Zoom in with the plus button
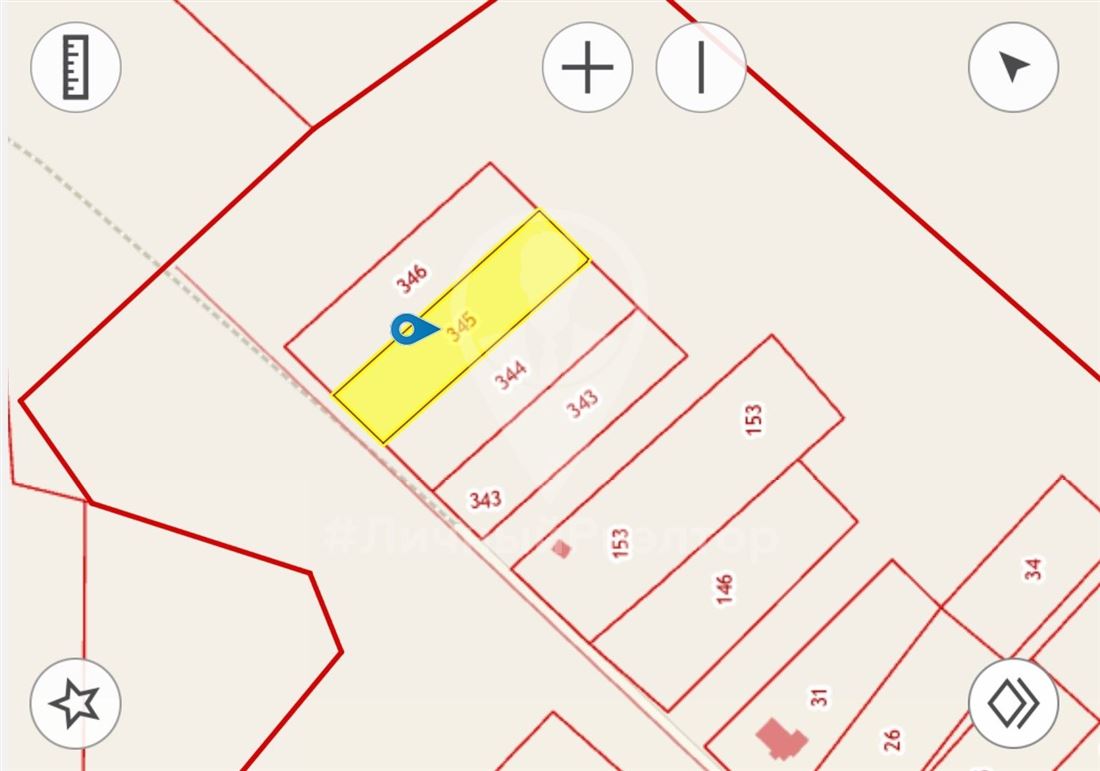The width and height of the screenshot is (1100, 771). [587, 68]
